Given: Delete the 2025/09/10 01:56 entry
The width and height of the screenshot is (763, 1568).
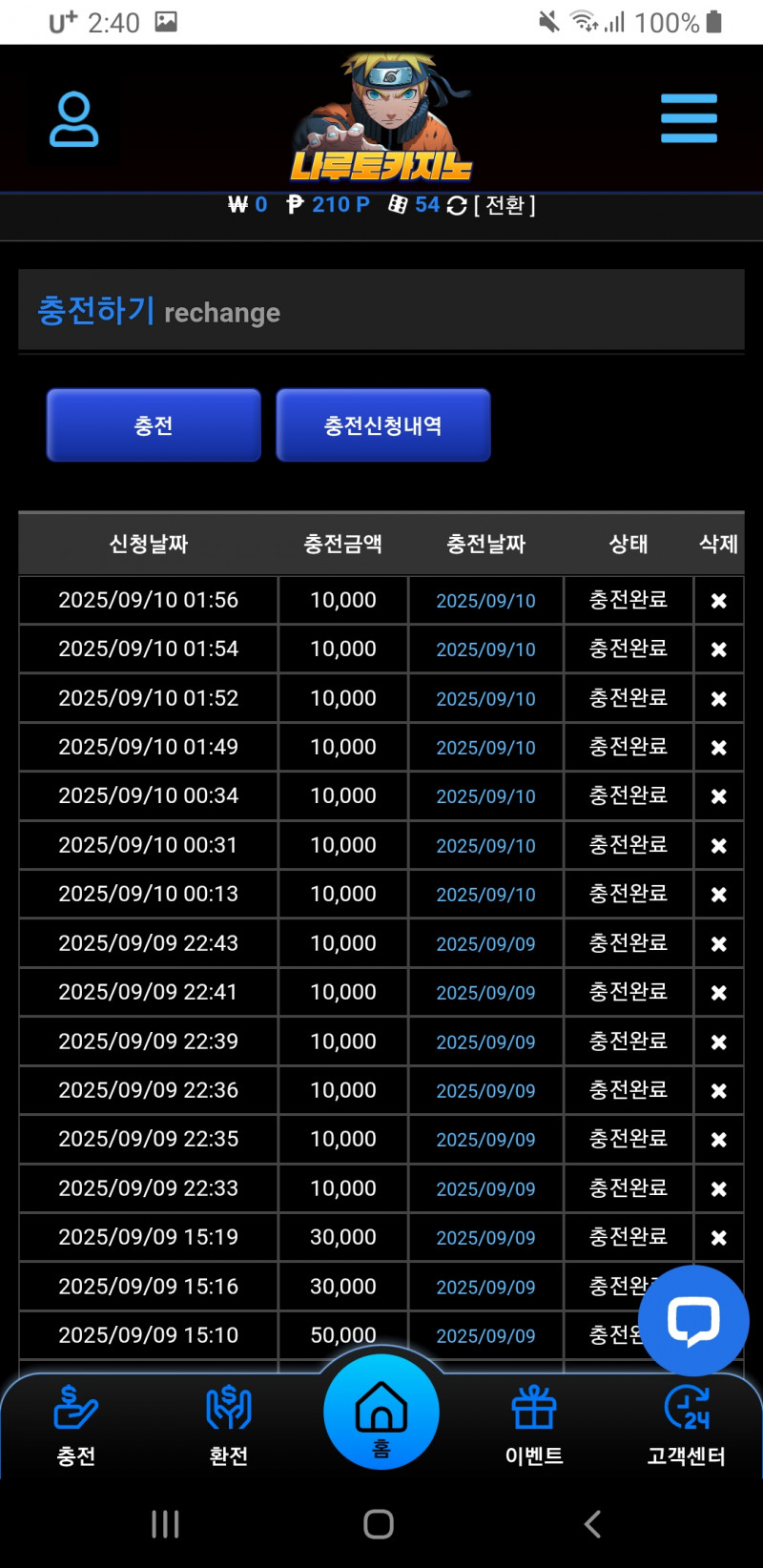Looking at the screenshot, I should [718, 601].
